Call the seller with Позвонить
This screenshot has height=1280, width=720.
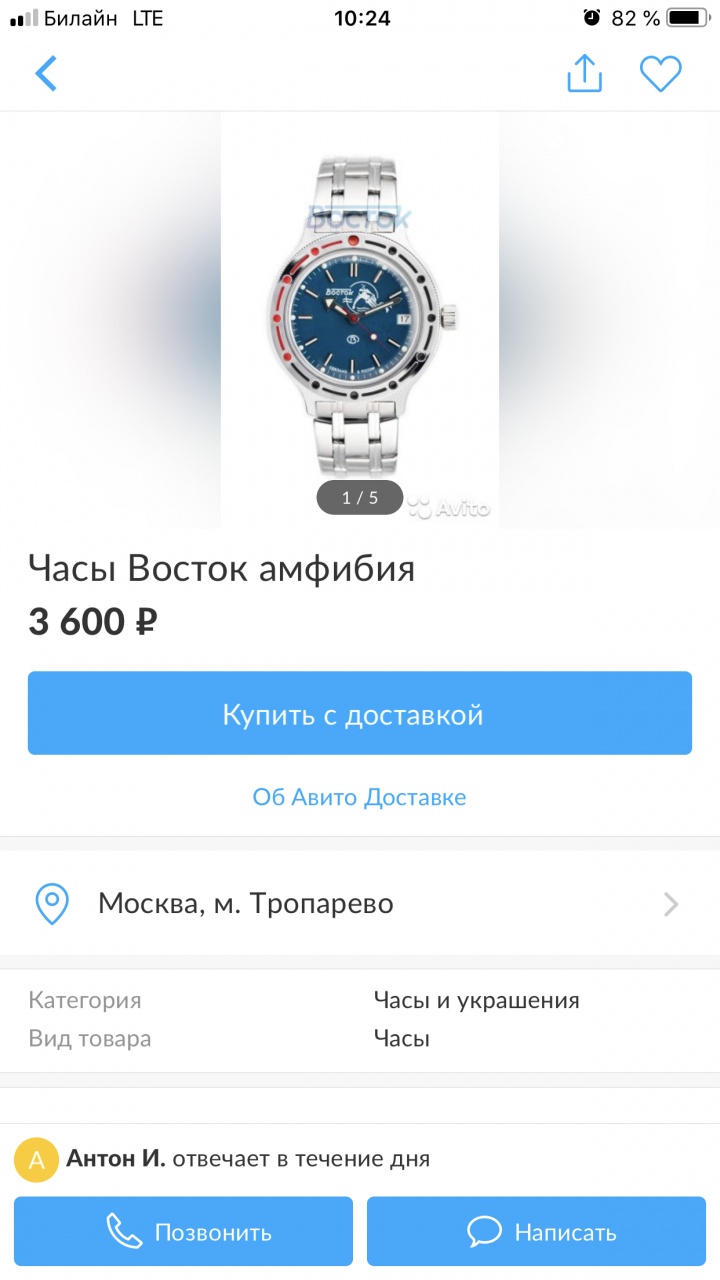[184, 1232]
